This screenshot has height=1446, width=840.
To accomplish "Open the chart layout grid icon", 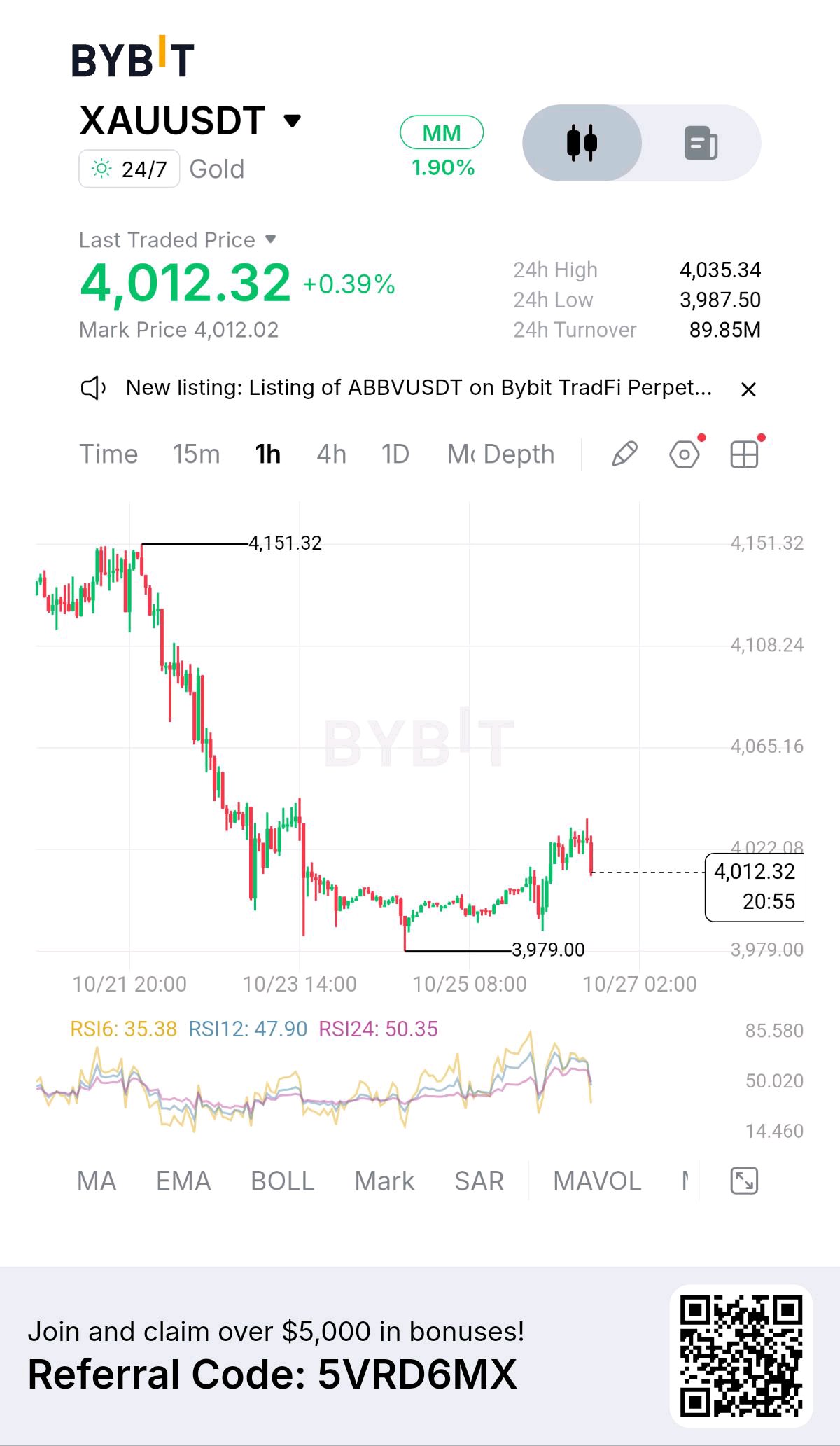I will coord(744,454).
